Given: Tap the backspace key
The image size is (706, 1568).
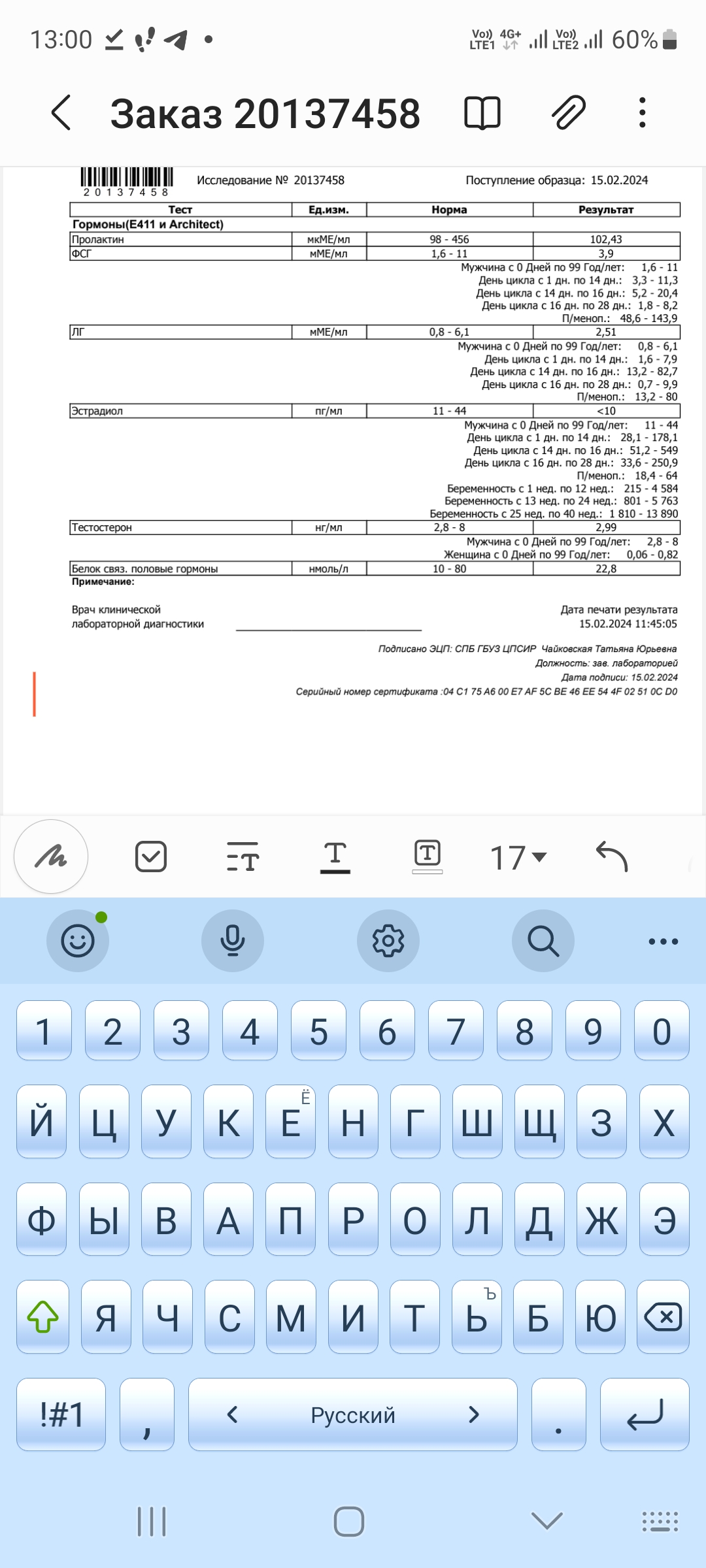Looking at the screenshot, I should (663, 1317).
